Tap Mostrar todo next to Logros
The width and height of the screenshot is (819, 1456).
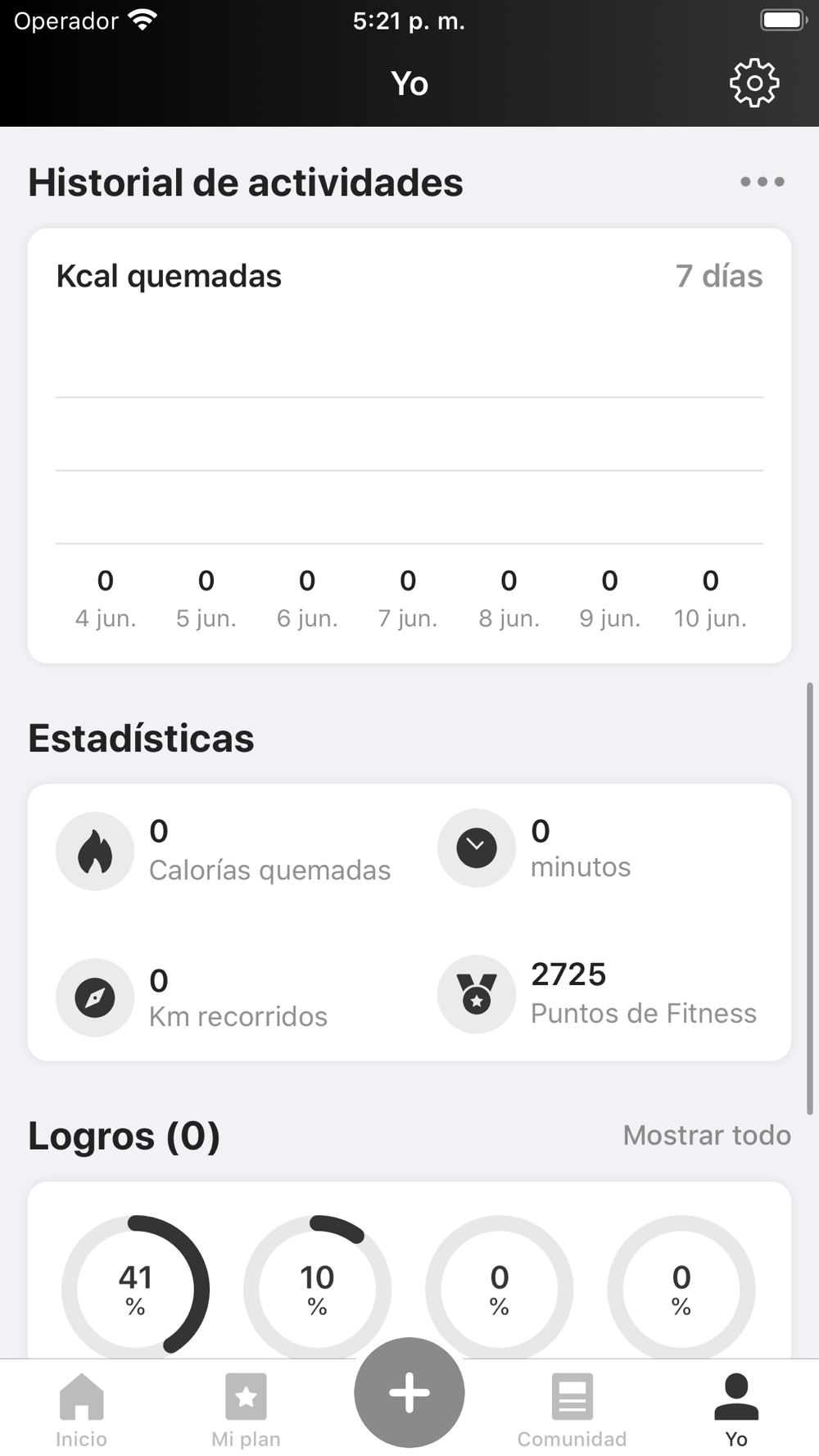tap(707, 1135)
